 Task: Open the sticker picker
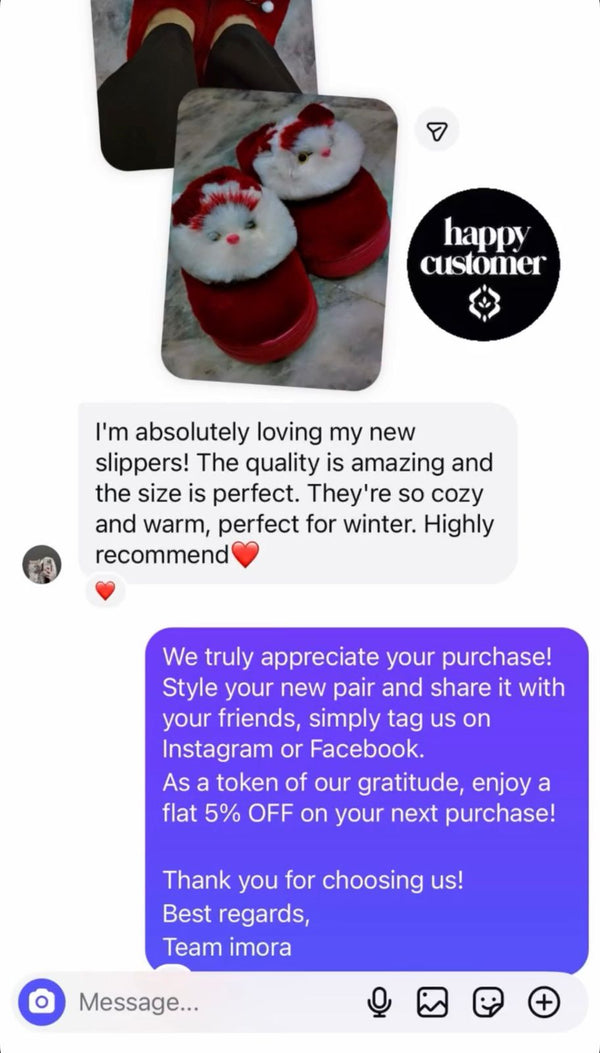pos(488,1002)
